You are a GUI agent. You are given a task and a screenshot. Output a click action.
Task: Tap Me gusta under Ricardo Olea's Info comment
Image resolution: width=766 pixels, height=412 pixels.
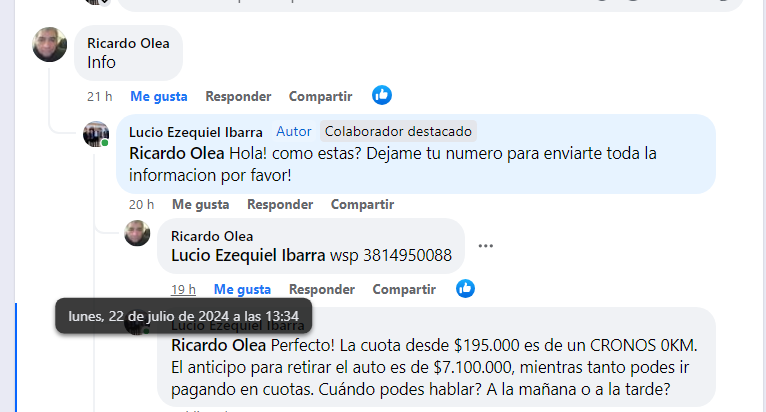[x=158, y=96]
